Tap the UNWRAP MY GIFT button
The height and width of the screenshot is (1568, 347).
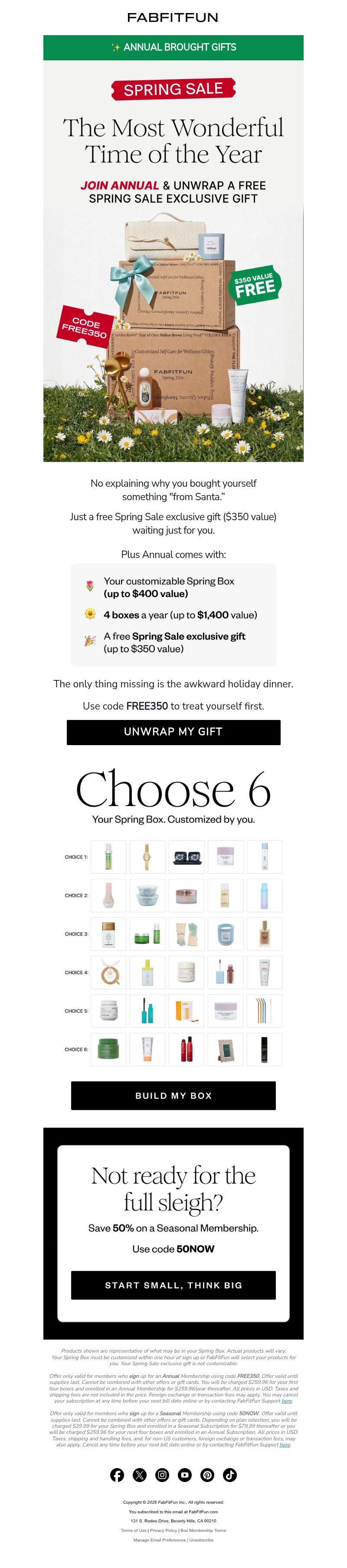(173, 732)
